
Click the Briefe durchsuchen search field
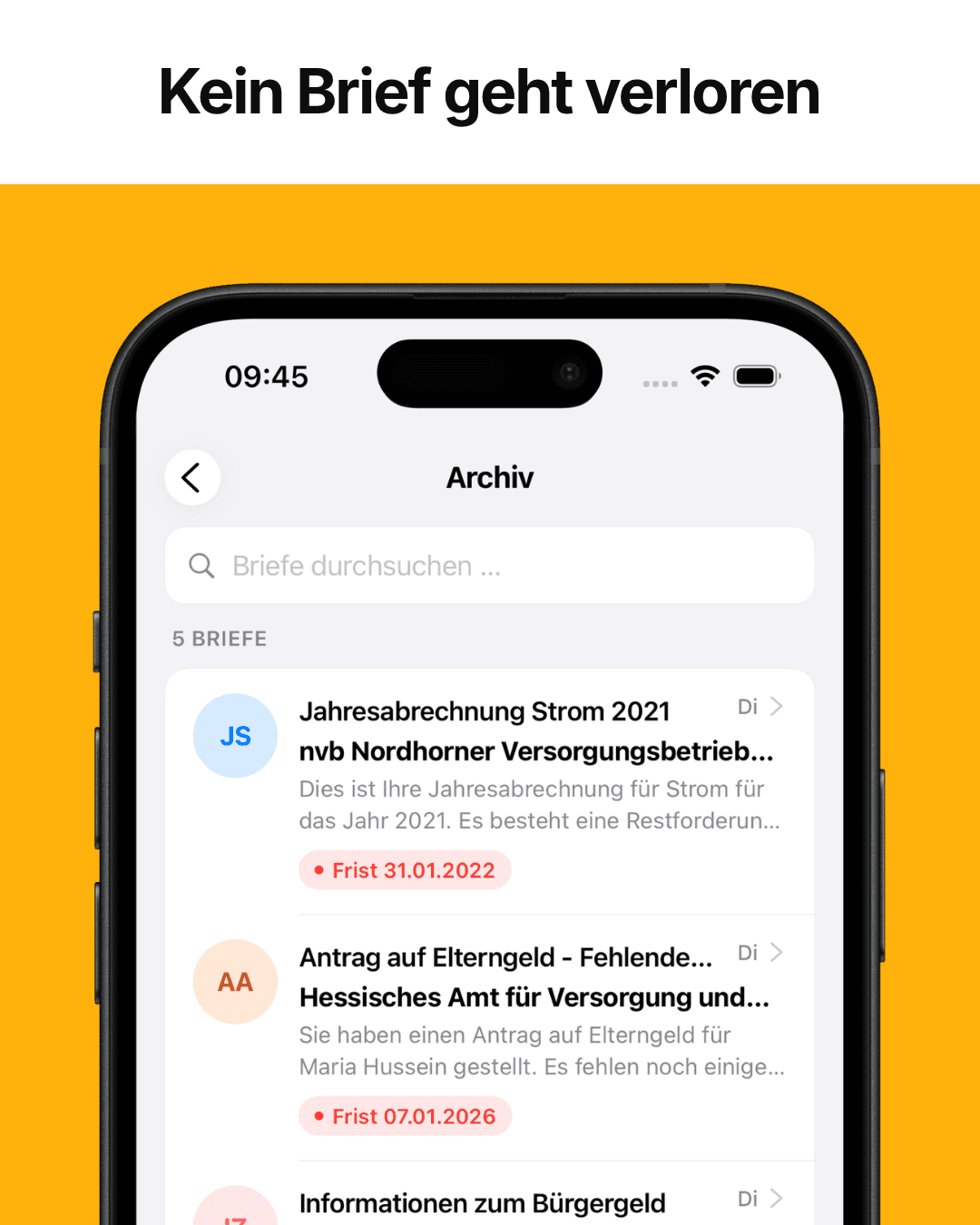(x=490, y=565)
